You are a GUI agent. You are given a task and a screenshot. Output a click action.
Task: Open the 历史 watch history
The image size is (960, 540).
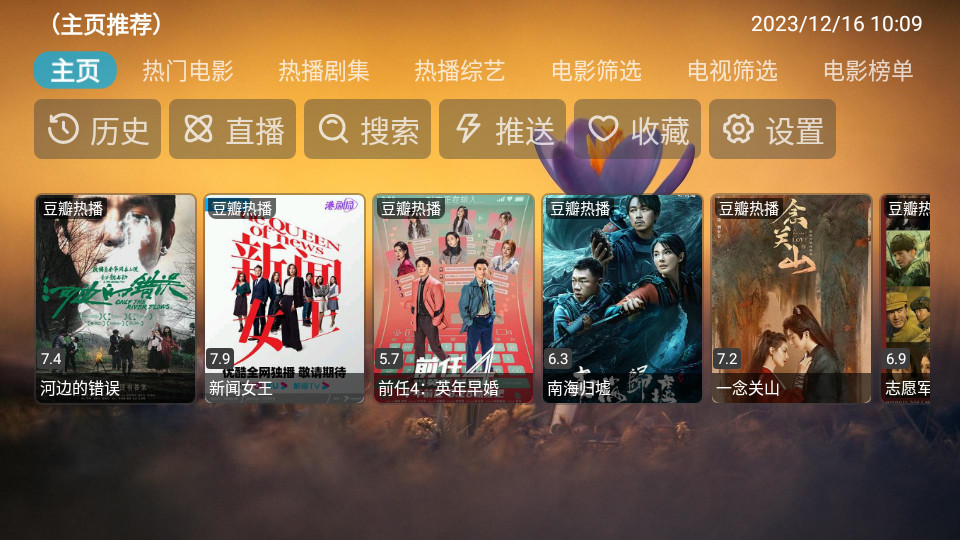97,129
